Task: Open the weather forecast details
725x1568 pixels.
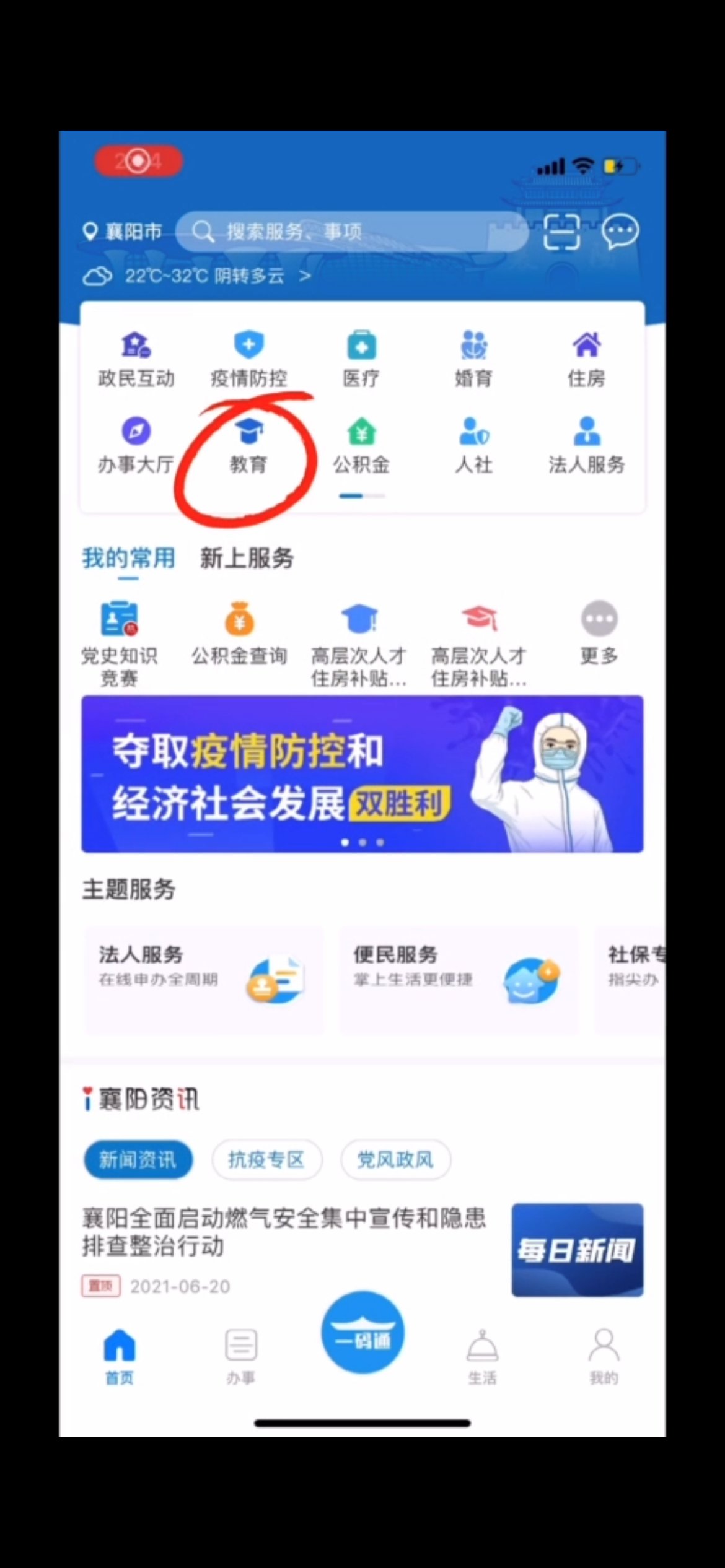Action: coord(197,276)
